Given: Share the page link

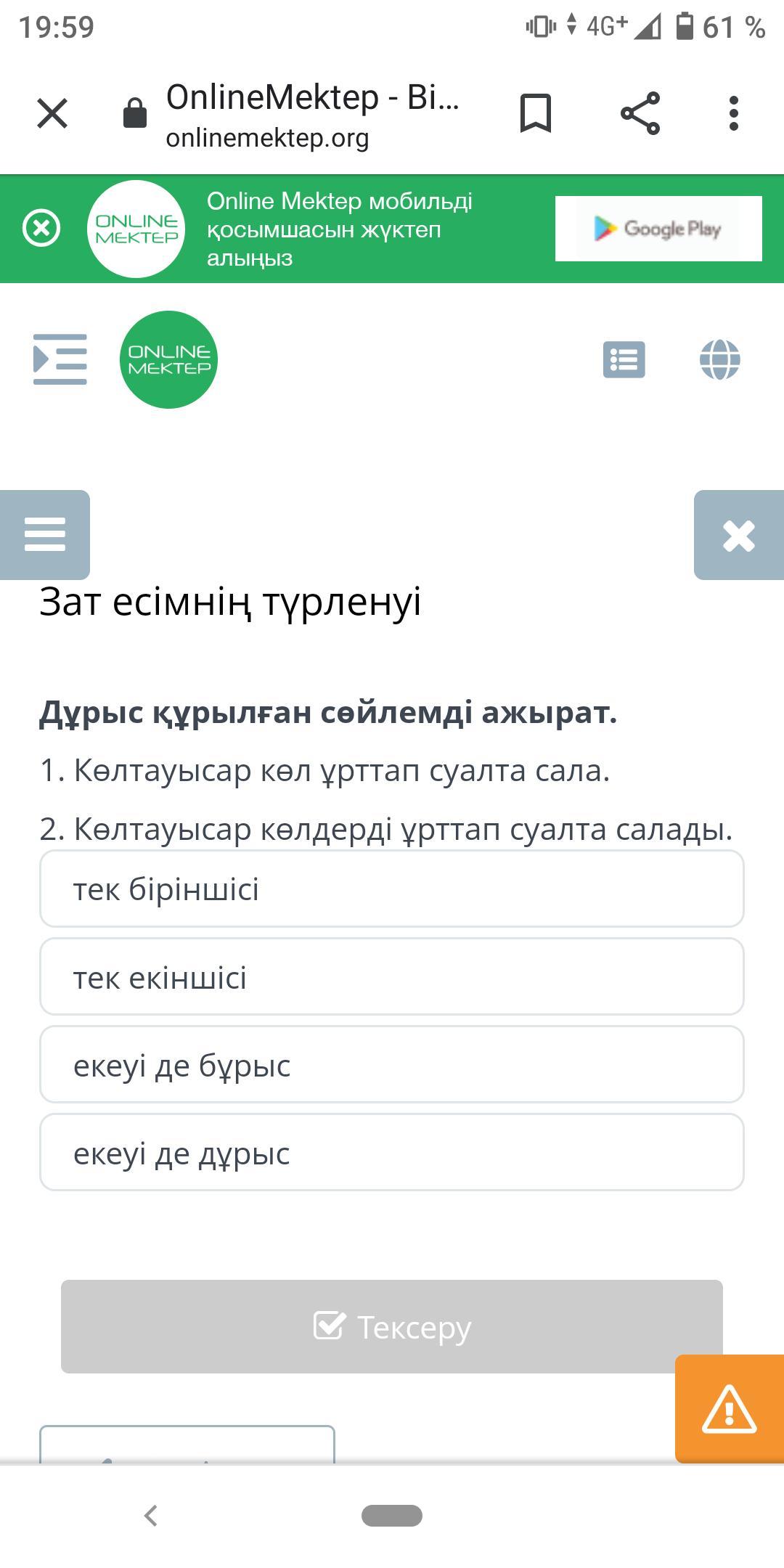Looking at the screenshot, I should point(640,113).
